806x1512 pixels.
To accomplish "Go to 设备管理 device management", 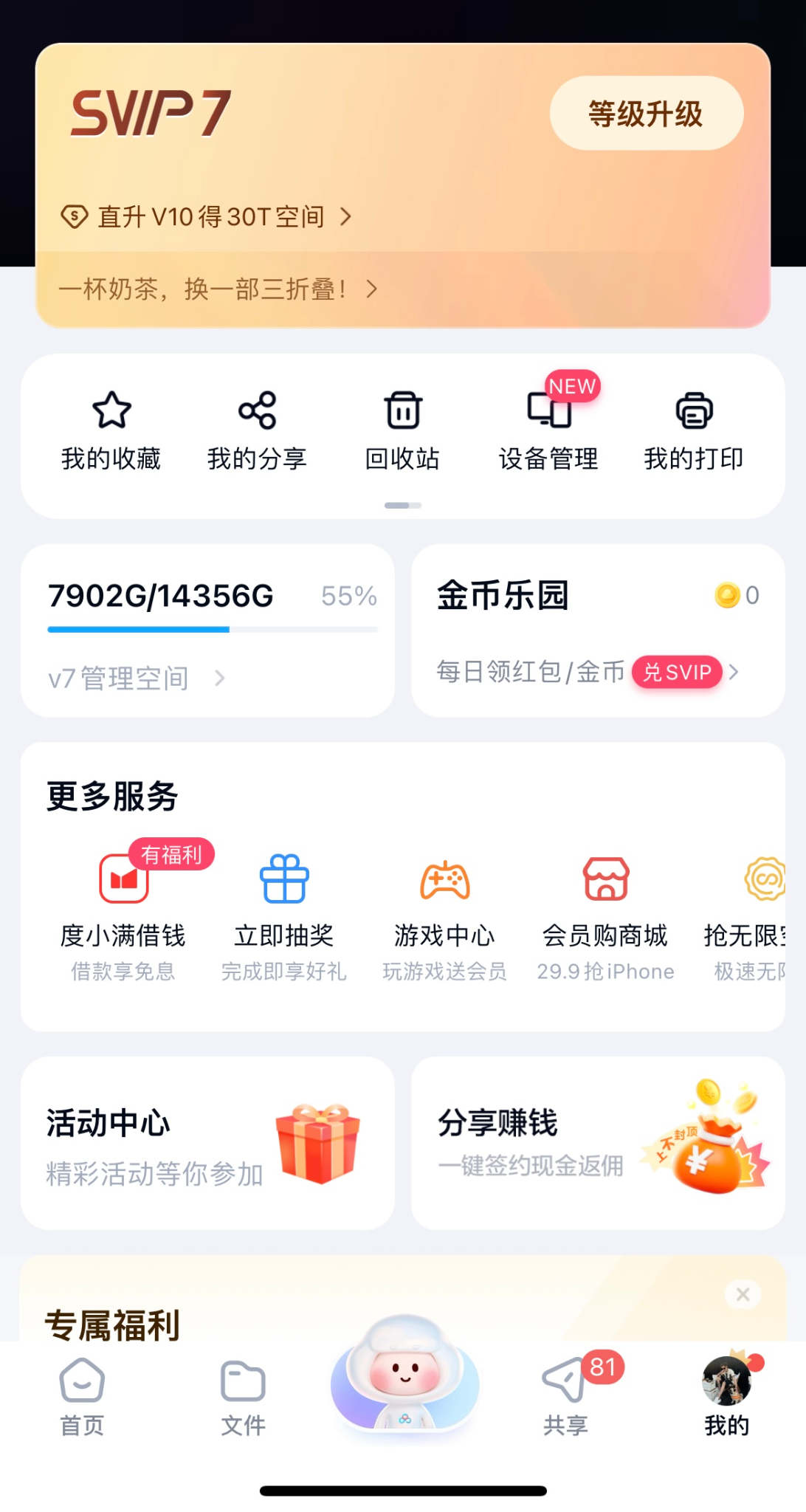I will (548, 430).
